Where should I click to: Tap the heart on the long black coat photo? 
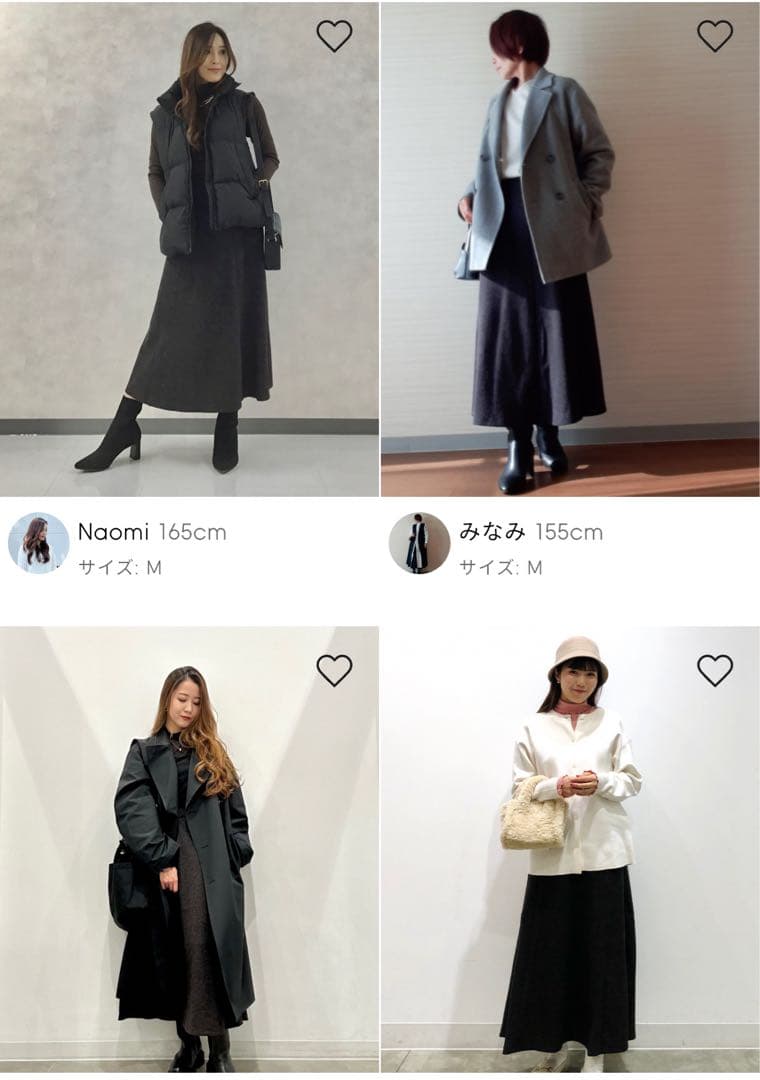click(x=334, y=670)
